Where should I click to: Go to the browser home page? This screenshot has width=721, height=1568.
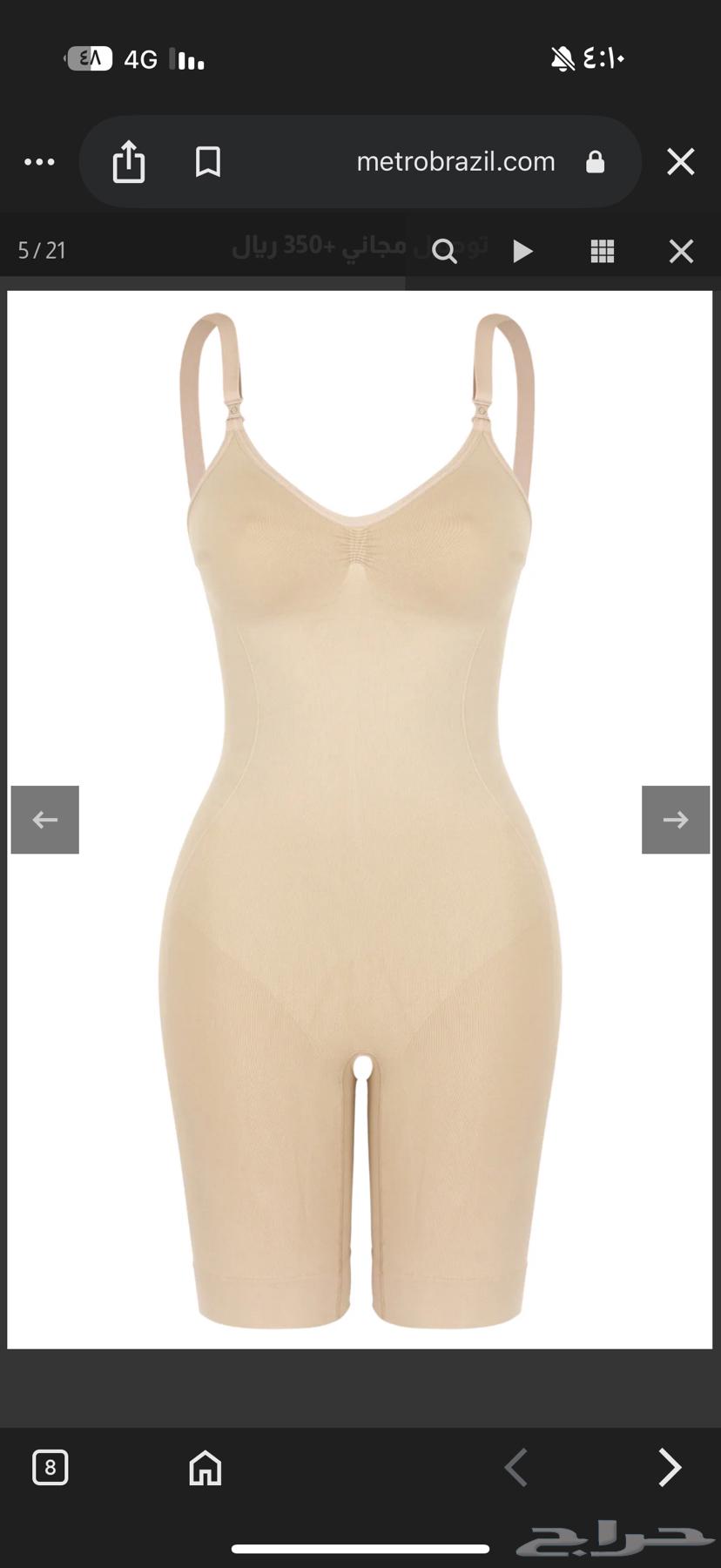[x=206, y=1468]
